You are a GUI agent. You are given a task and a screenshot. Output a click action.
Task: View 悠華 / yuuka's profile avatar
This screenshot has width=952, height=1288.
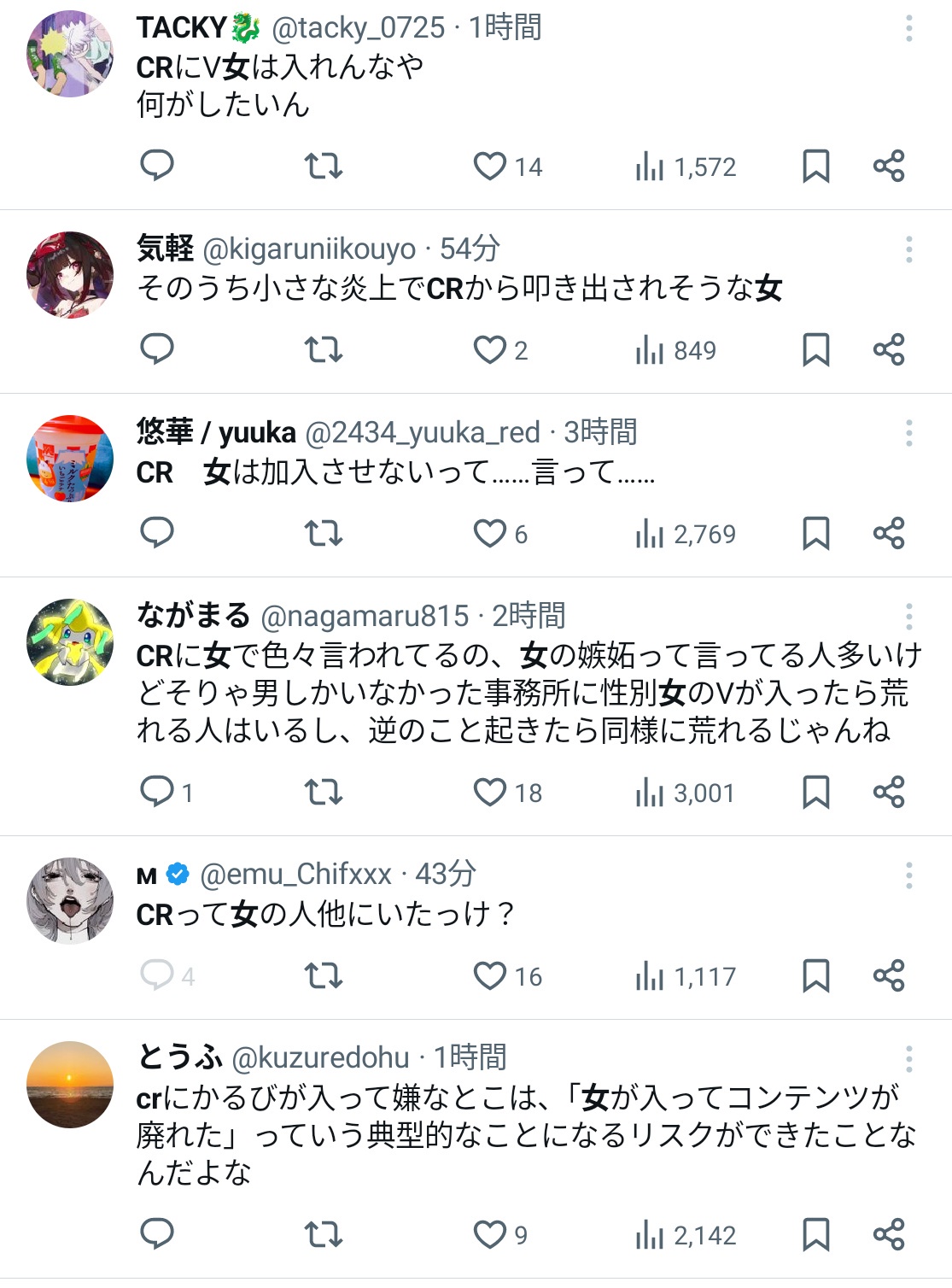tap(70, 459)
